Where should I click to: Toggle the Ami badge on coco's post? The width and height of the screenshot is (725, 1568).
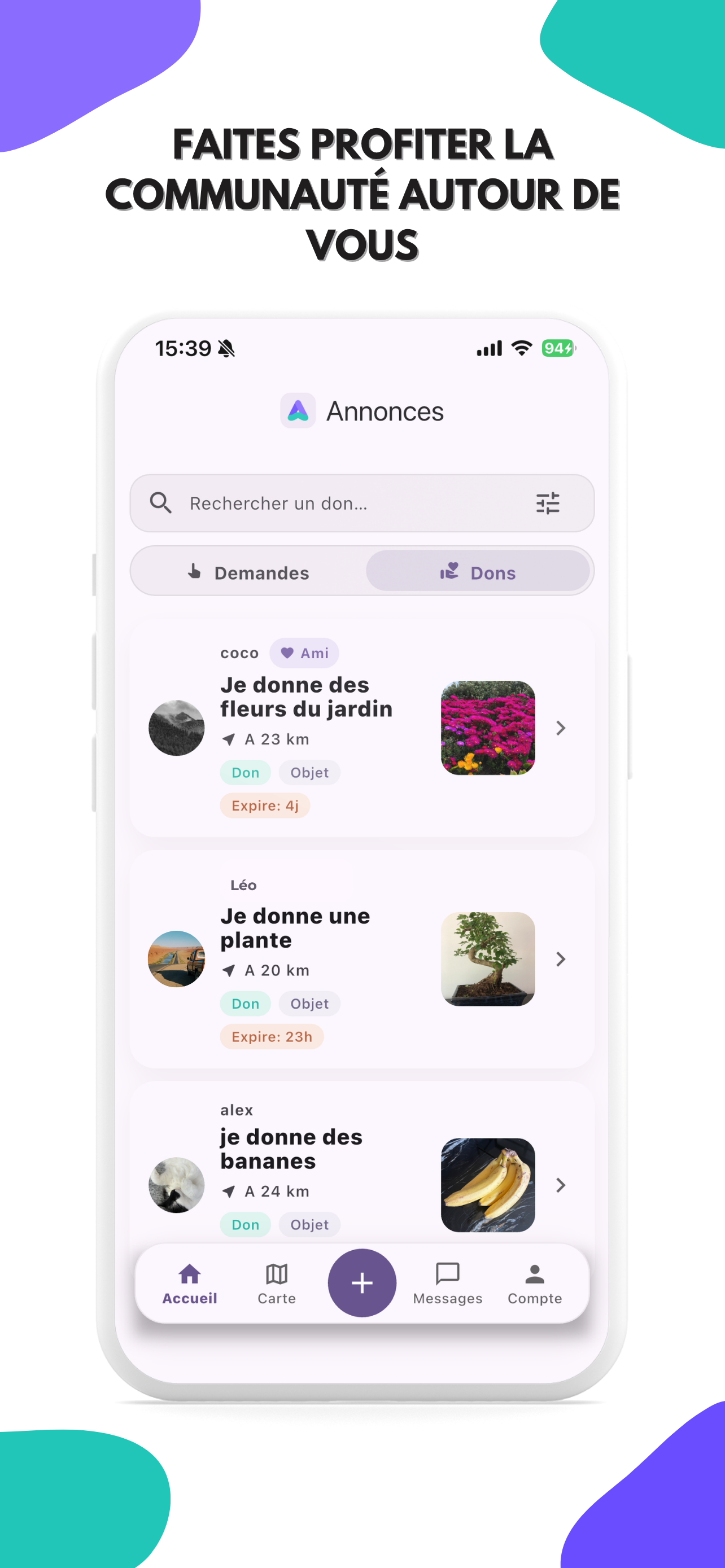304,652
